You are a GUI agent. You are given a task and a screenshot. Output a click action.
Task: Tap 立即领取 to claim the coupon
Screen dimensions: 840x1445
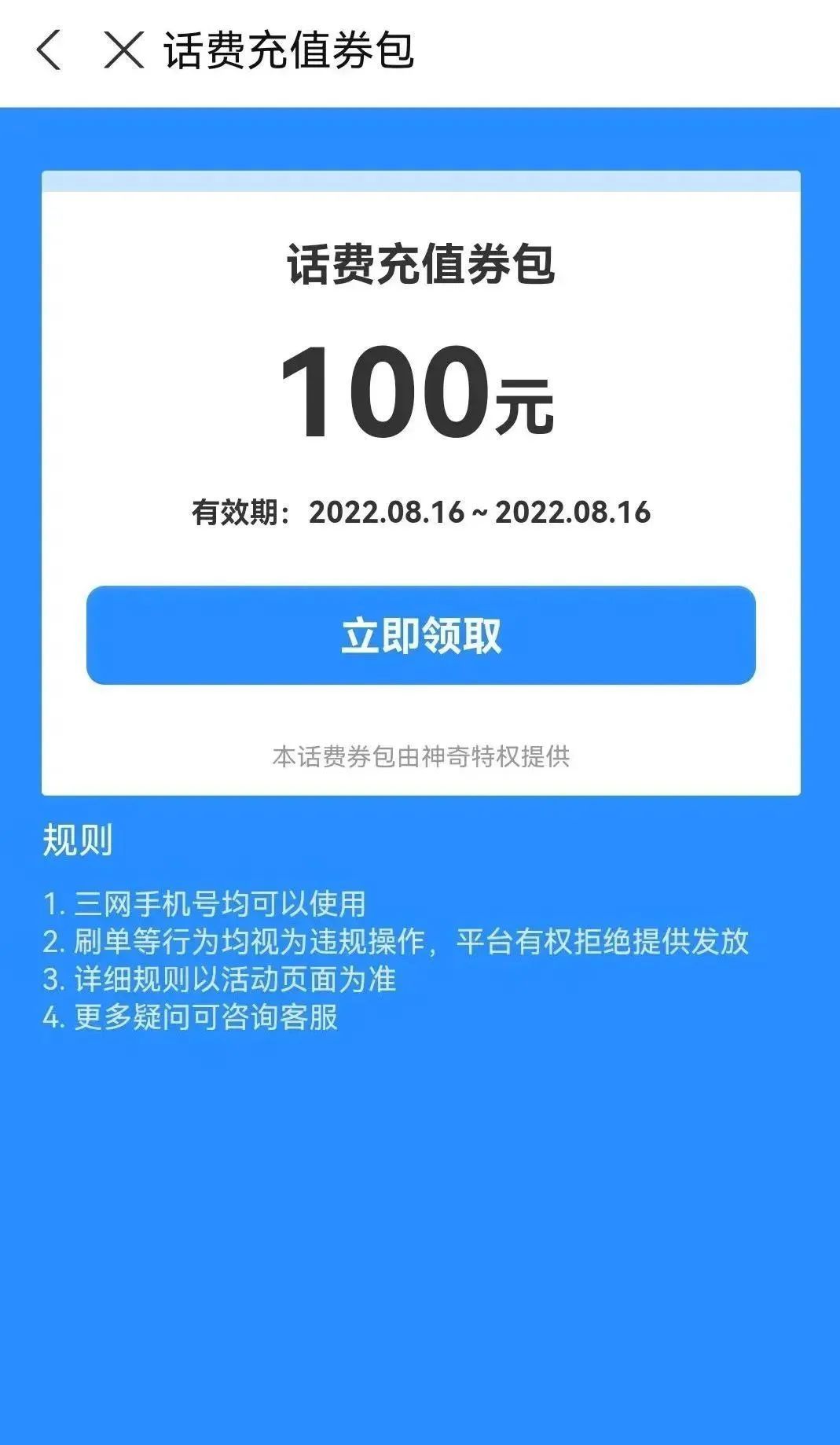pyautogui.click(x=420, y=634)
